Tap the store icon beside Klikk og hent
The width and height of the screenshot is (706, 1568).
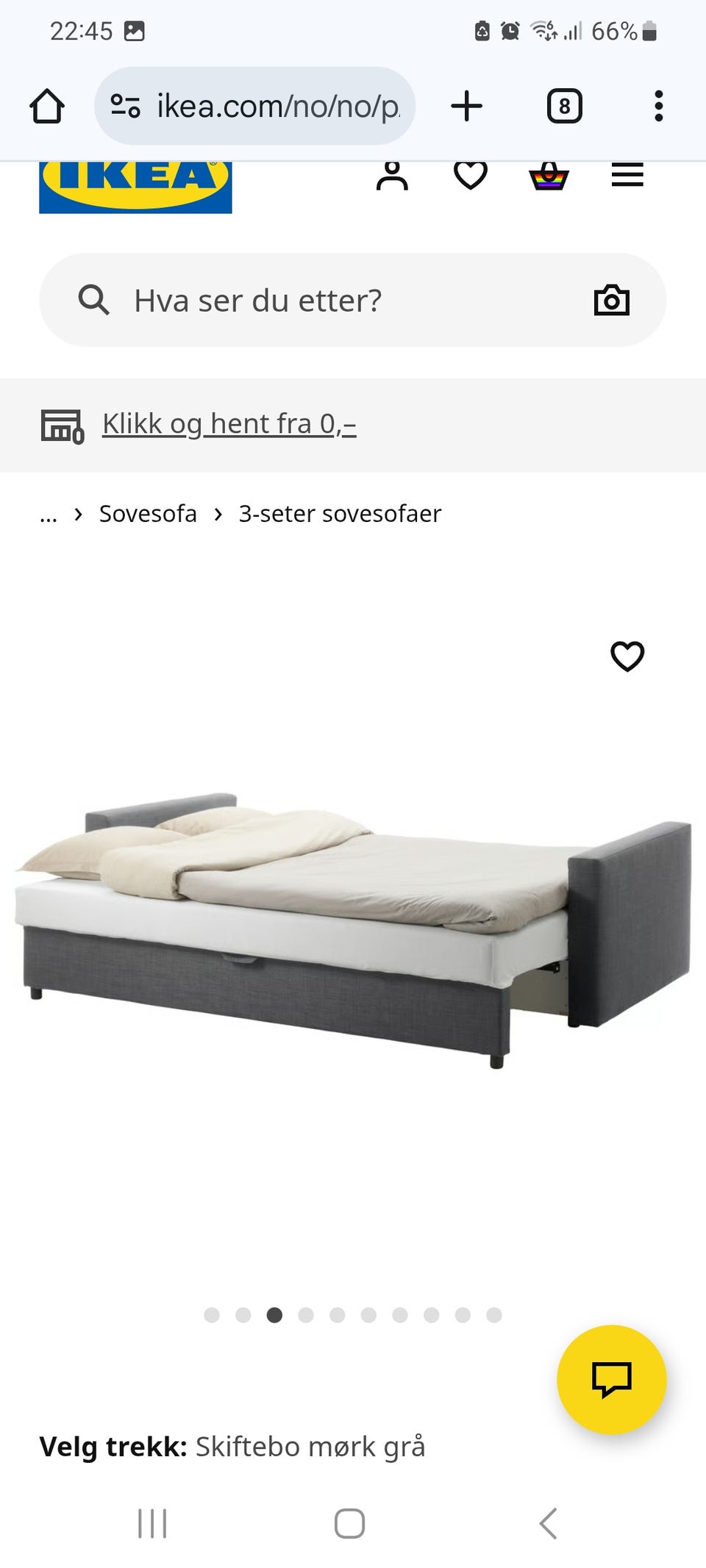point(63,426)
